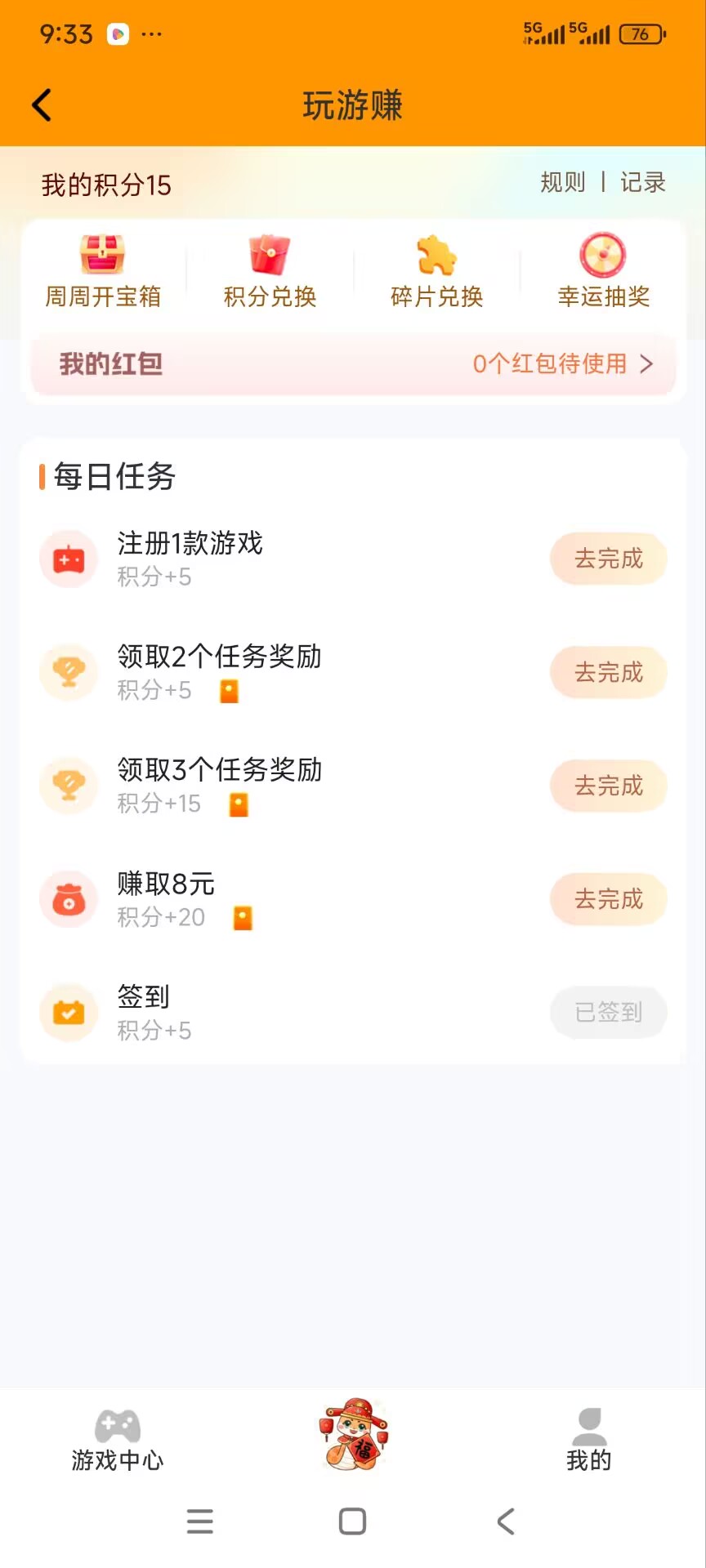Open 碎片兑换 puzzle piece exchange

(436, 269)
